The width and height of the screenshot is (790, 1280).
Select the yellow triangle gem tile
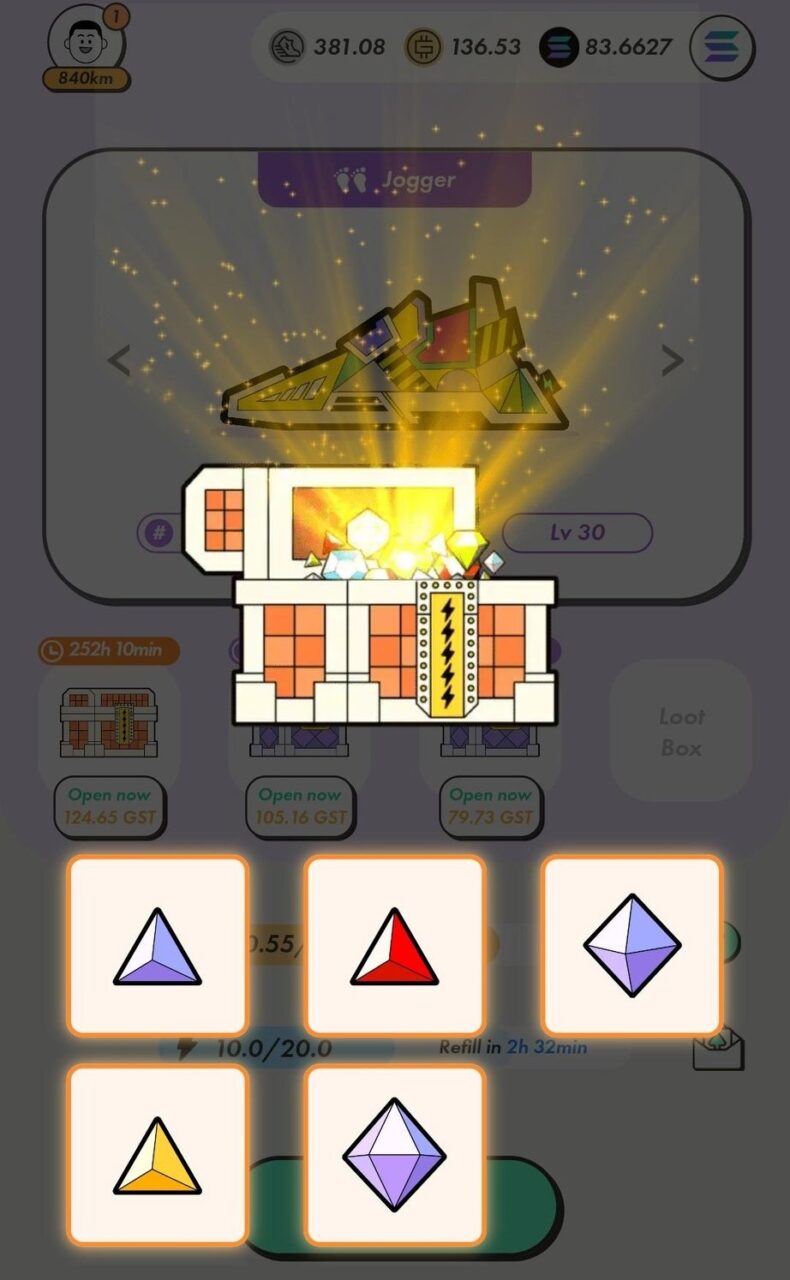[158, 1154]
